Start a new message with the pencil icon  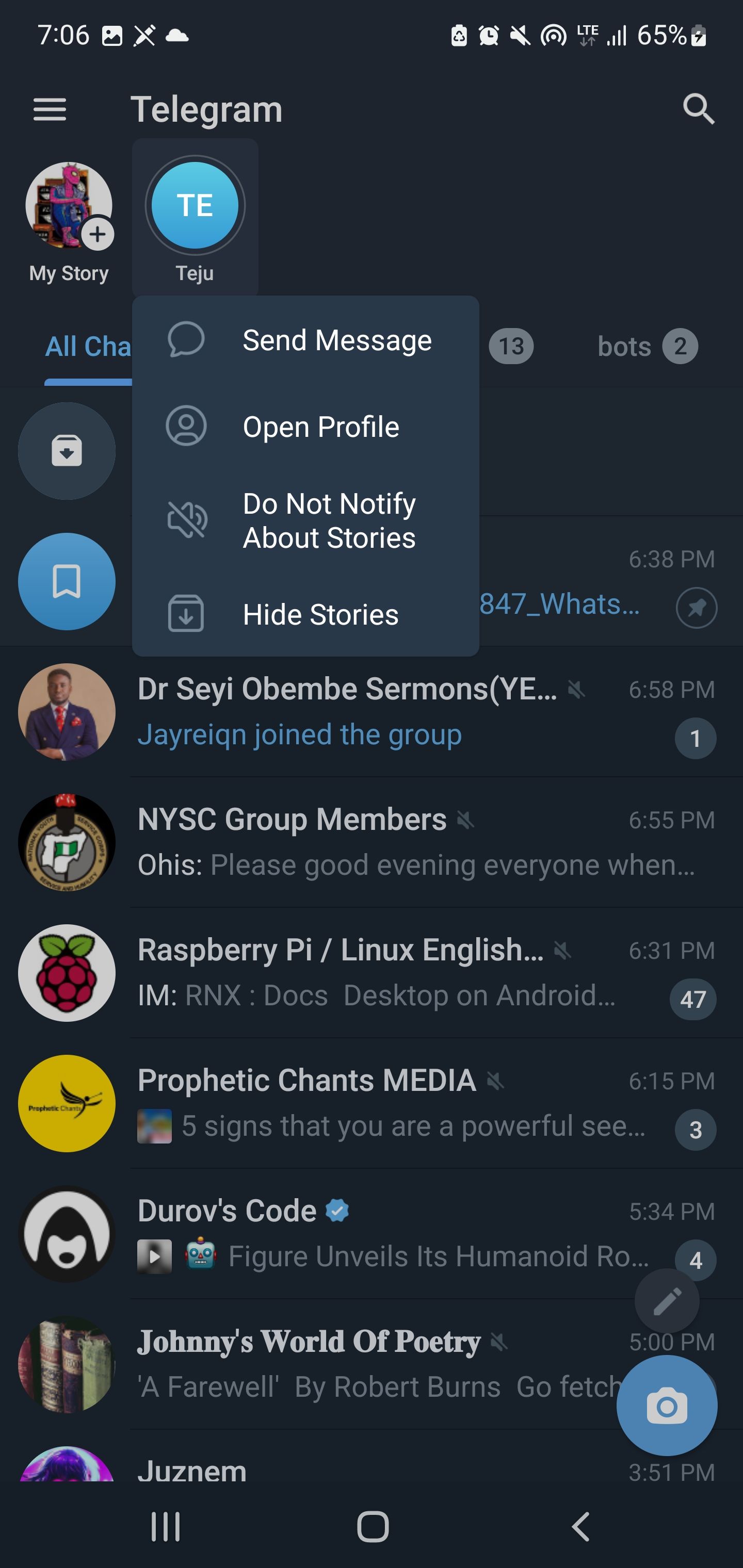pyautogui.click(x=668, y=1301)
